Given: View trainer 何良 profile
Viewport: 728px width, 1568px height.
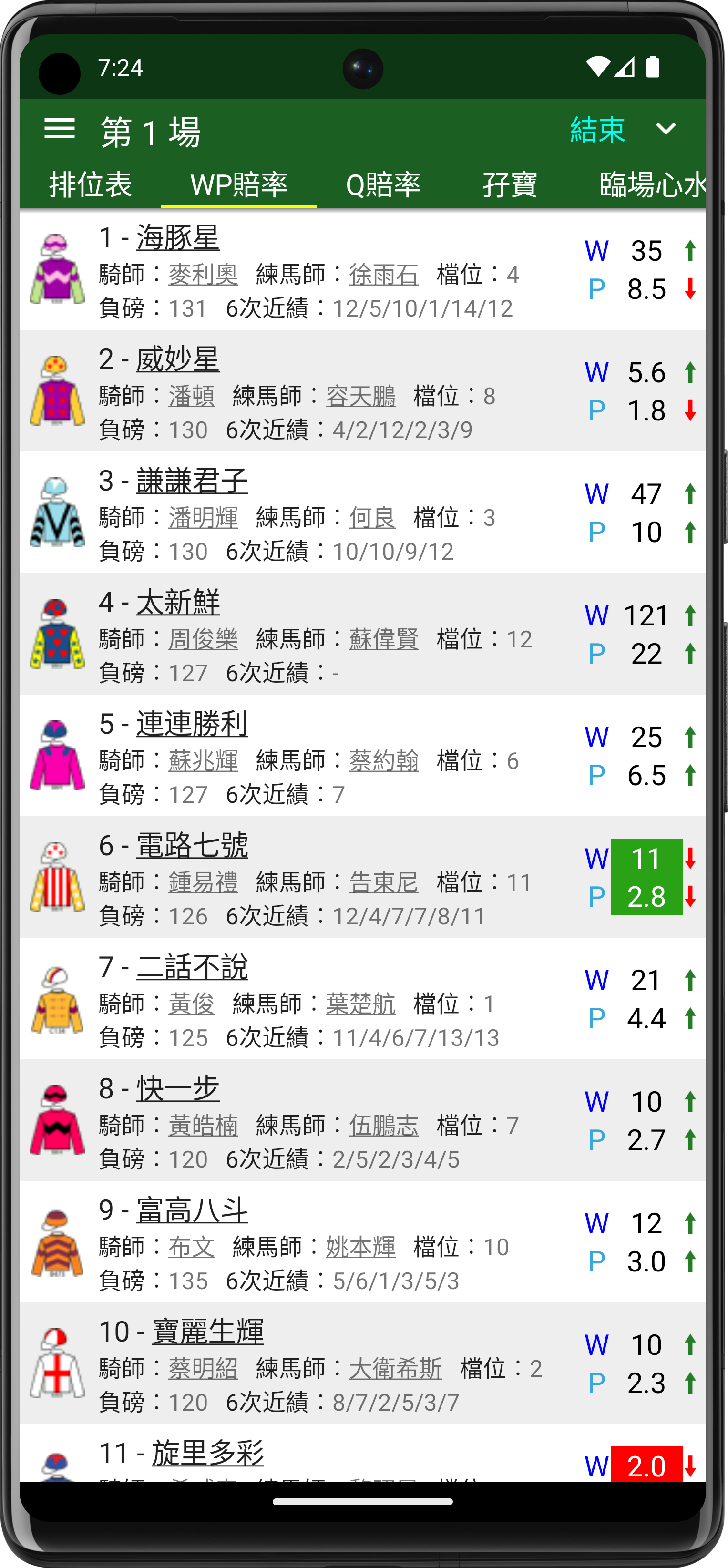Looking at the screenshot, I should pos(372,518).
